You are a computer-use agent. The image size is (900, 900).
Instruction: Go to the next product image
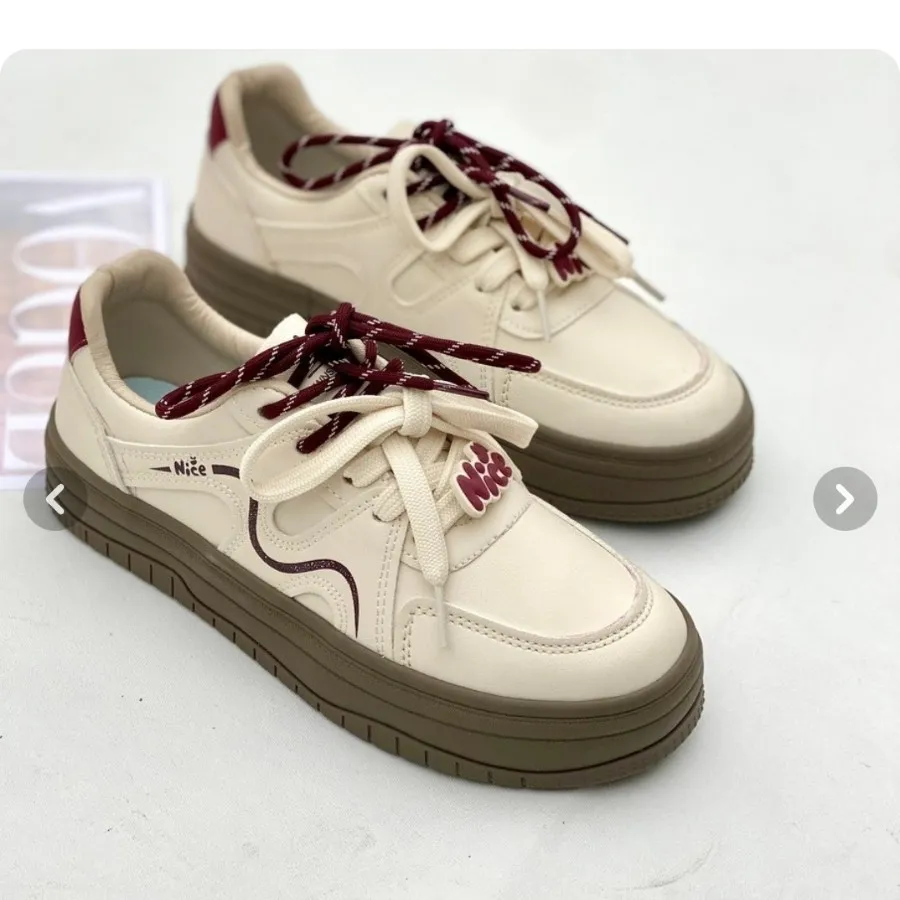pyautogui.click(x=845, y=498)
